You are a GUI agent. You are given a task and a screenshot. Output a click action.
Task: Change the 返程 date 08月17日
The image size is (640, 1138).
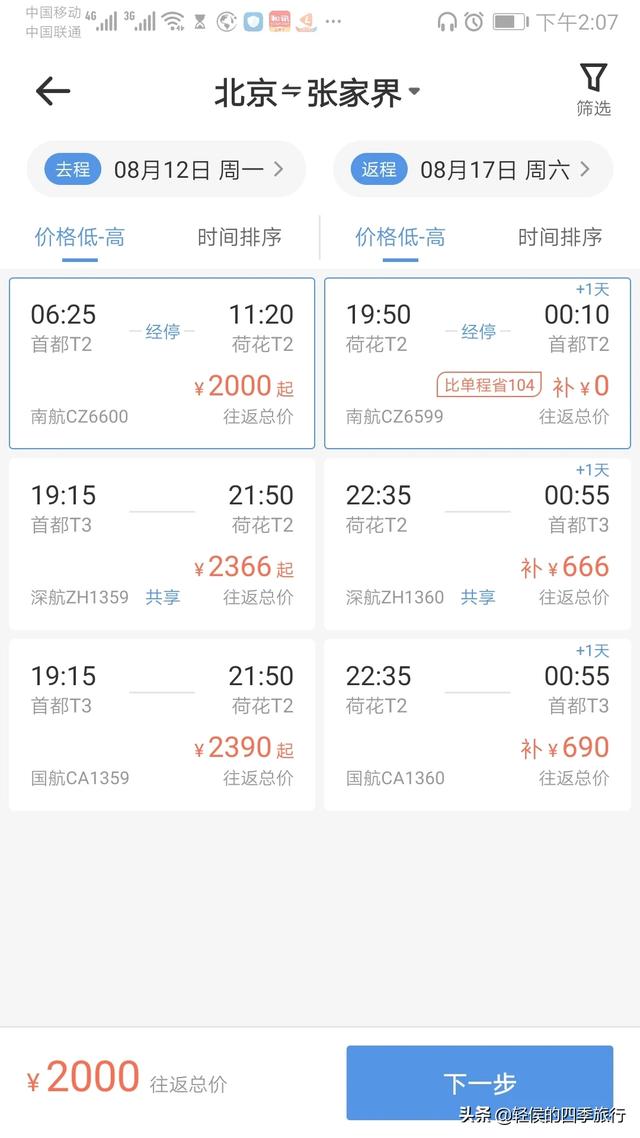pos(472,170)
